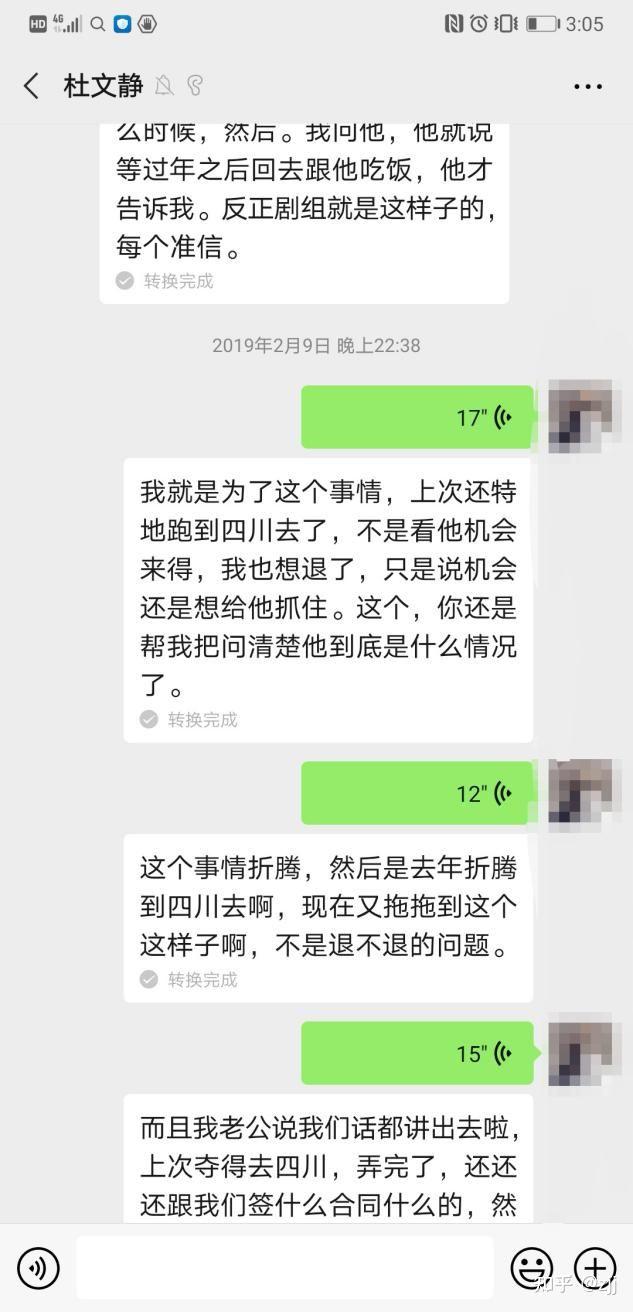The width and height of the screenshot is (633, 1312).
Task: Play the 17-second voice message
Action: click(416, 417)
